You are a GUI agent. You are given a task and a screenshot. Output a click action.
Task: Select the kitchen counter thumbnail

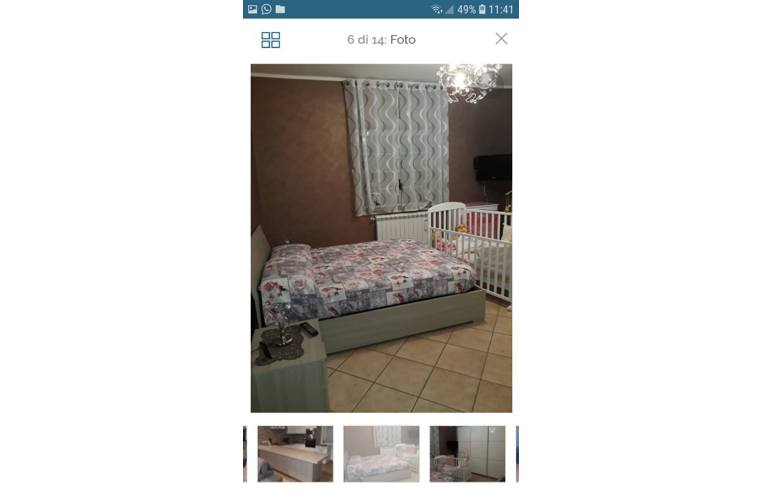pos(295,454)
